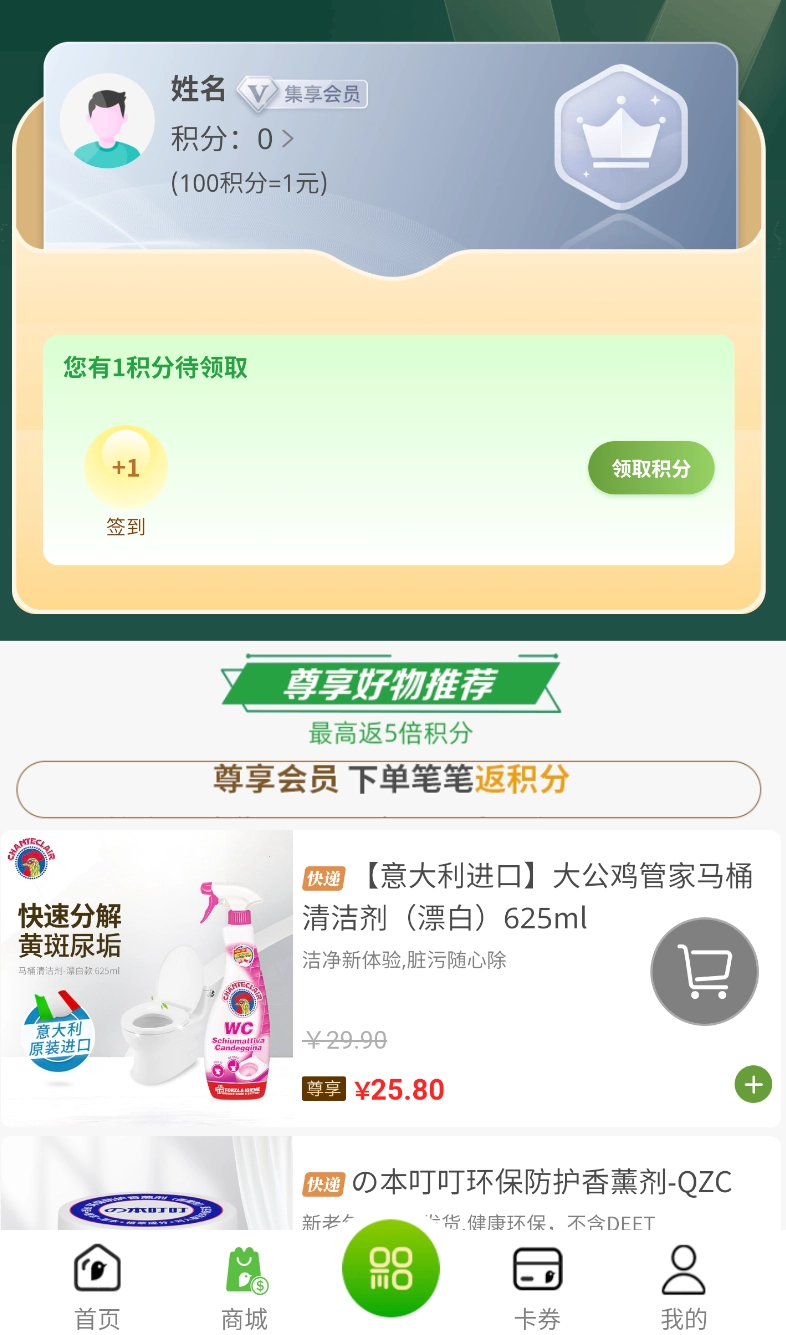Open the central green QR code scanner
Screen dimensions: 786x1335
[x=390, y=1267]
